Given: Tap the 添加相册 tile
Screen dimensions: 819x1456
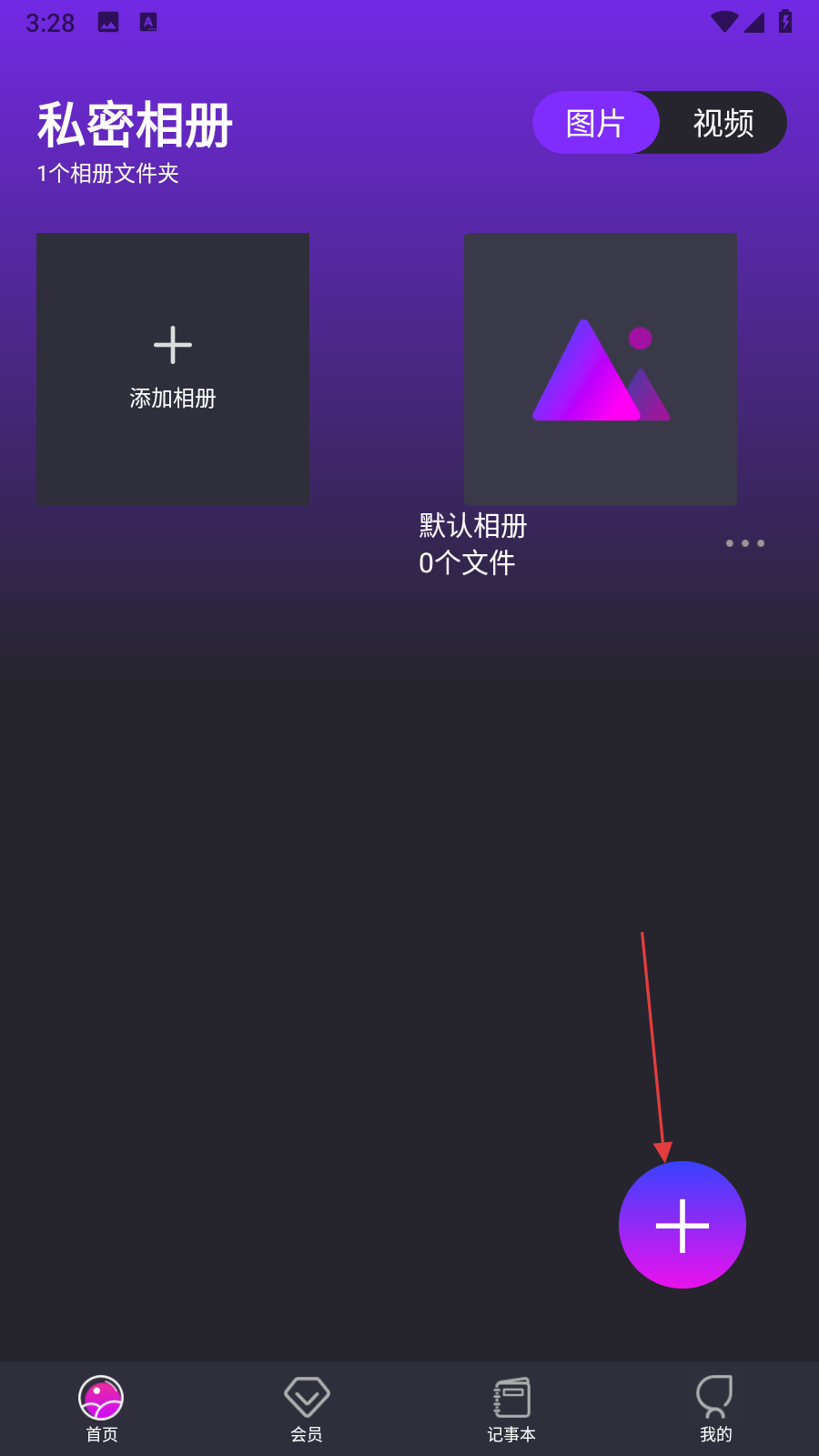Looking at the screenshot, I should 173,369.
